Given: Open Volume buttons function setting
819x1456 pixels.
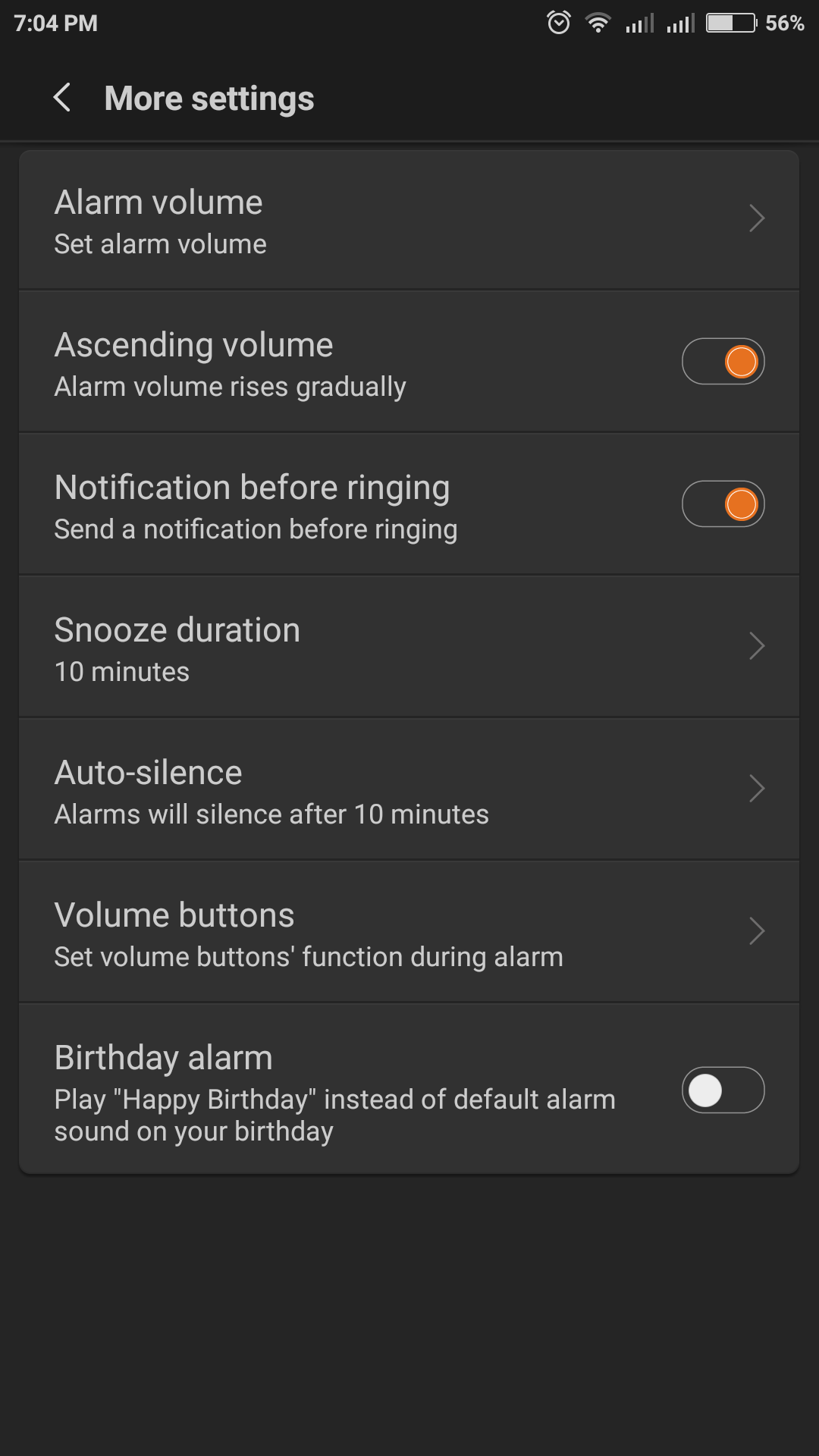Looking at the screenshot, I should 409,932.
